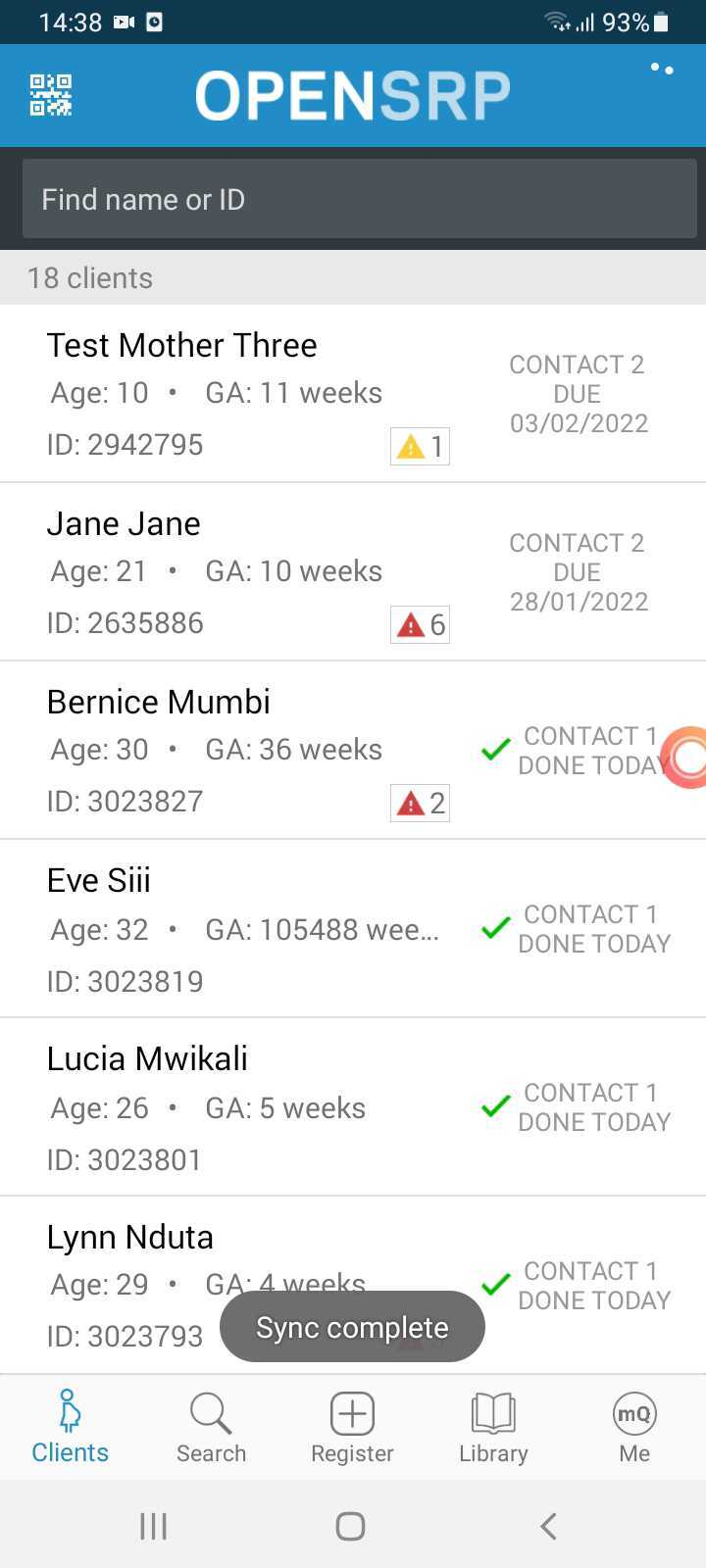The image size is (706, 1568).
Task: Tap the green check next to Eve Siii
Action: [496, 928]
